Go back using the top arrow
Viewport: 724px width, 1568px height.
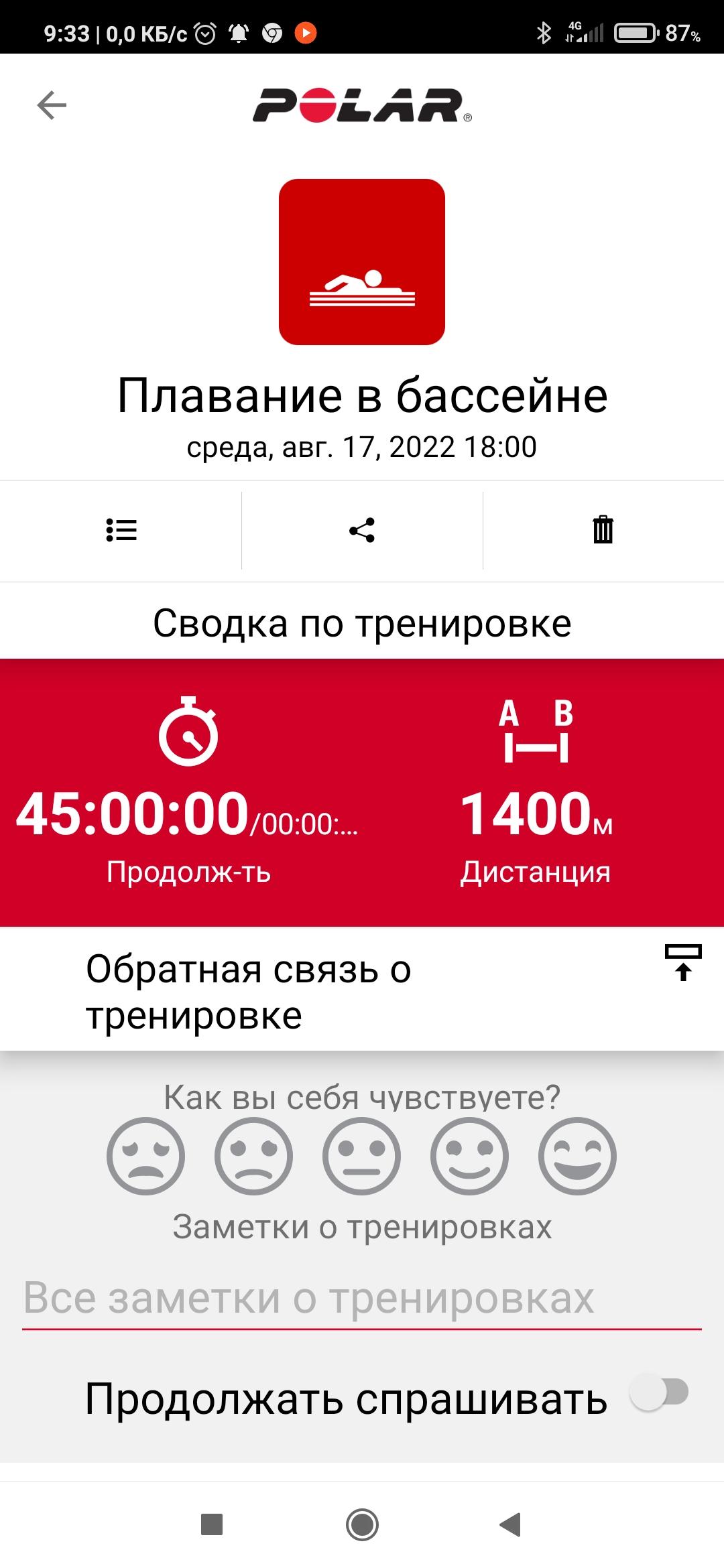pyautogui.click(x=52, y=105)
